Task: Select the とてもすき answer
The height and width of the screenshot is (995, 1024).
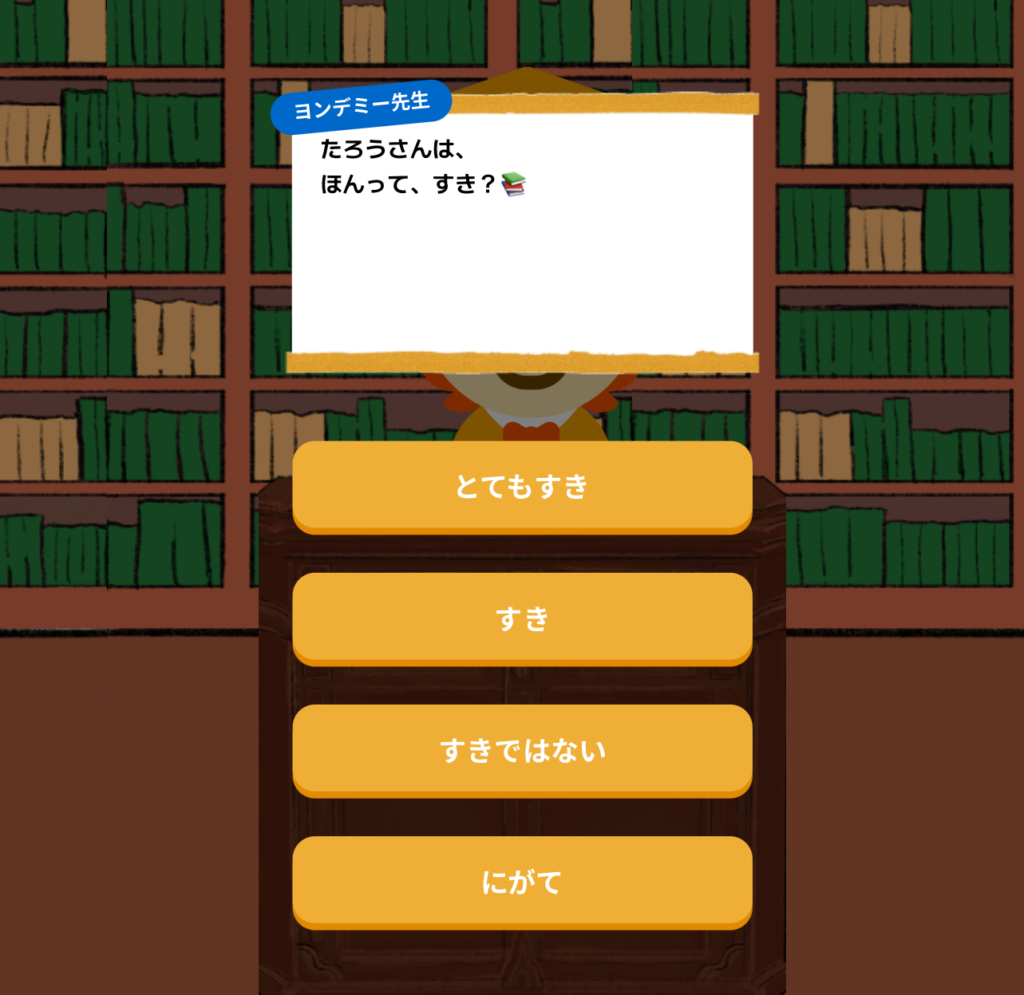Action: coord(522,486)
